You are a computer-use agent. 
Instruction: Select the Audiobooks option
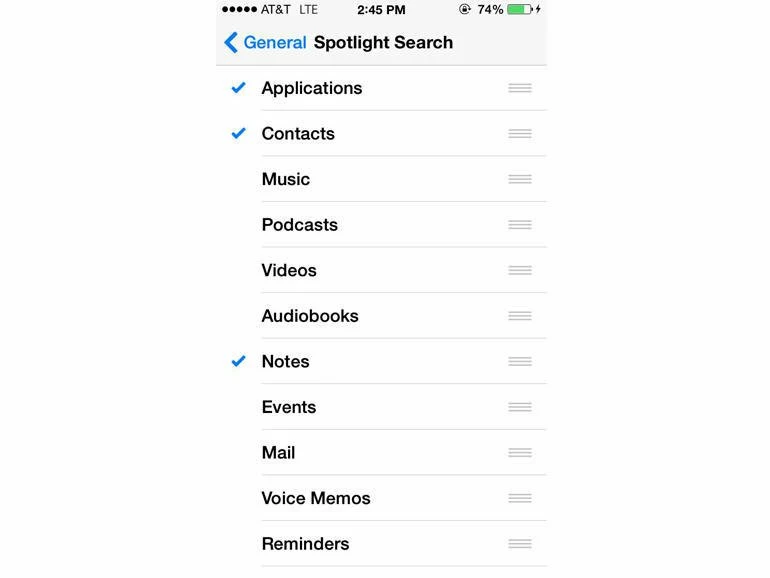310,316
